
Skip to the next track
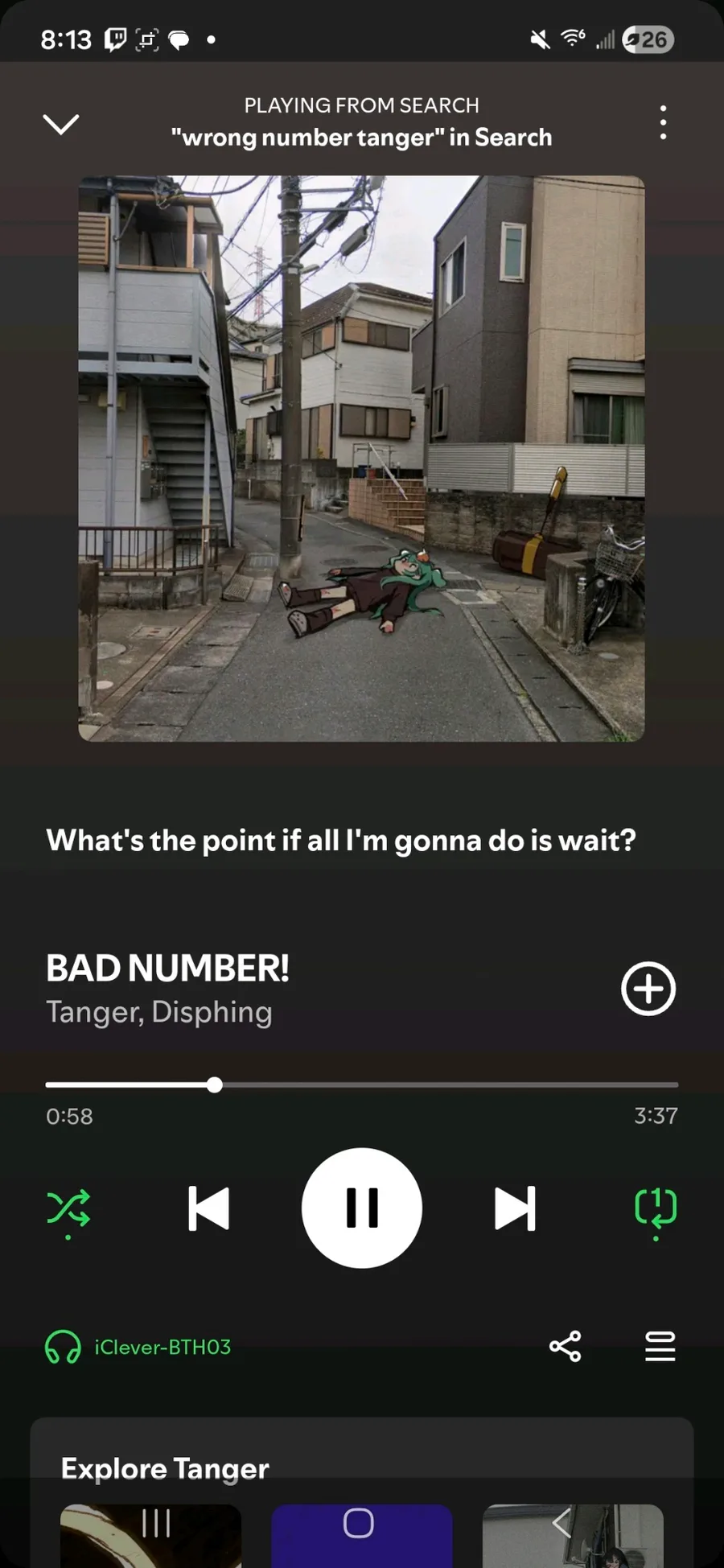click(515, 1208)
